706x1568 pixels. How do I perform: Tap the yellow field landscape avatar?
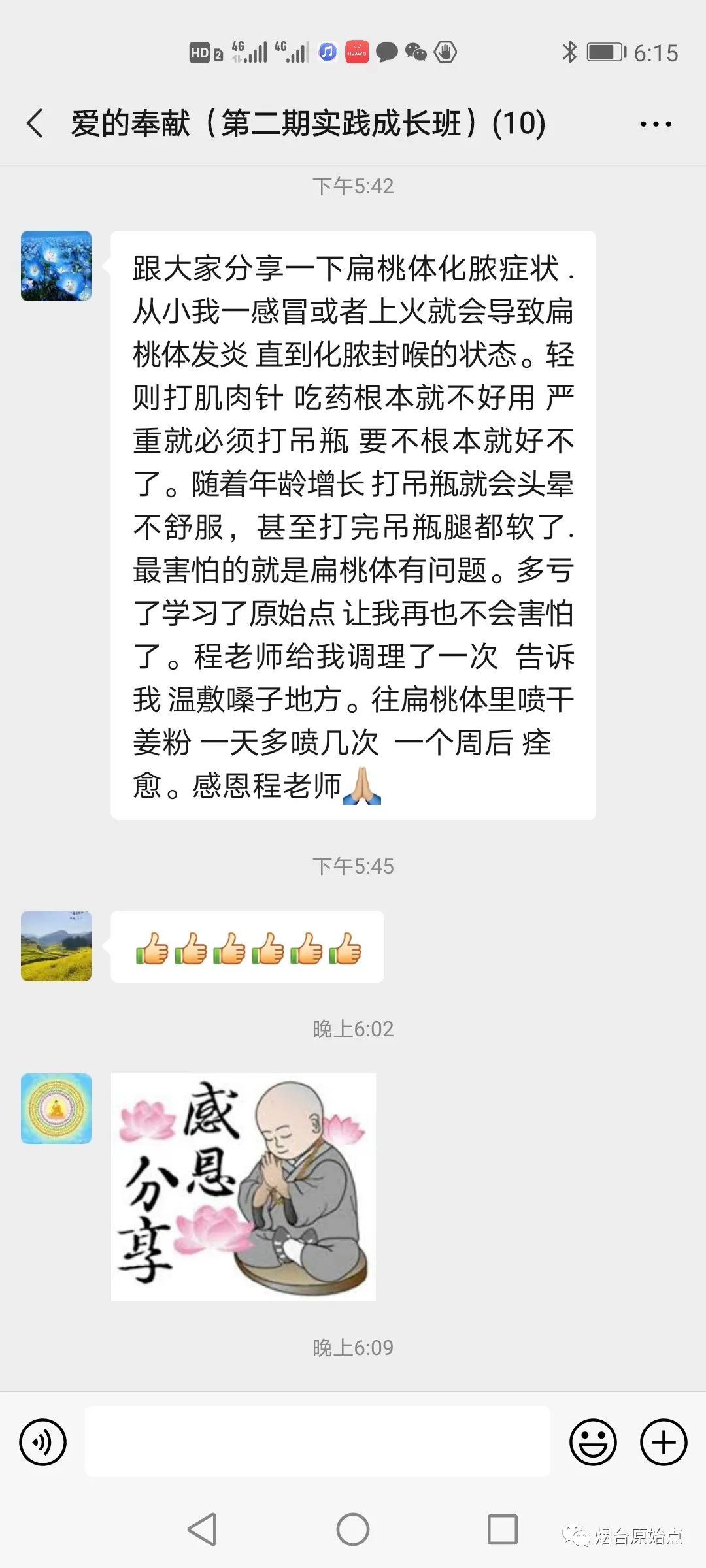tap(56, 947)
